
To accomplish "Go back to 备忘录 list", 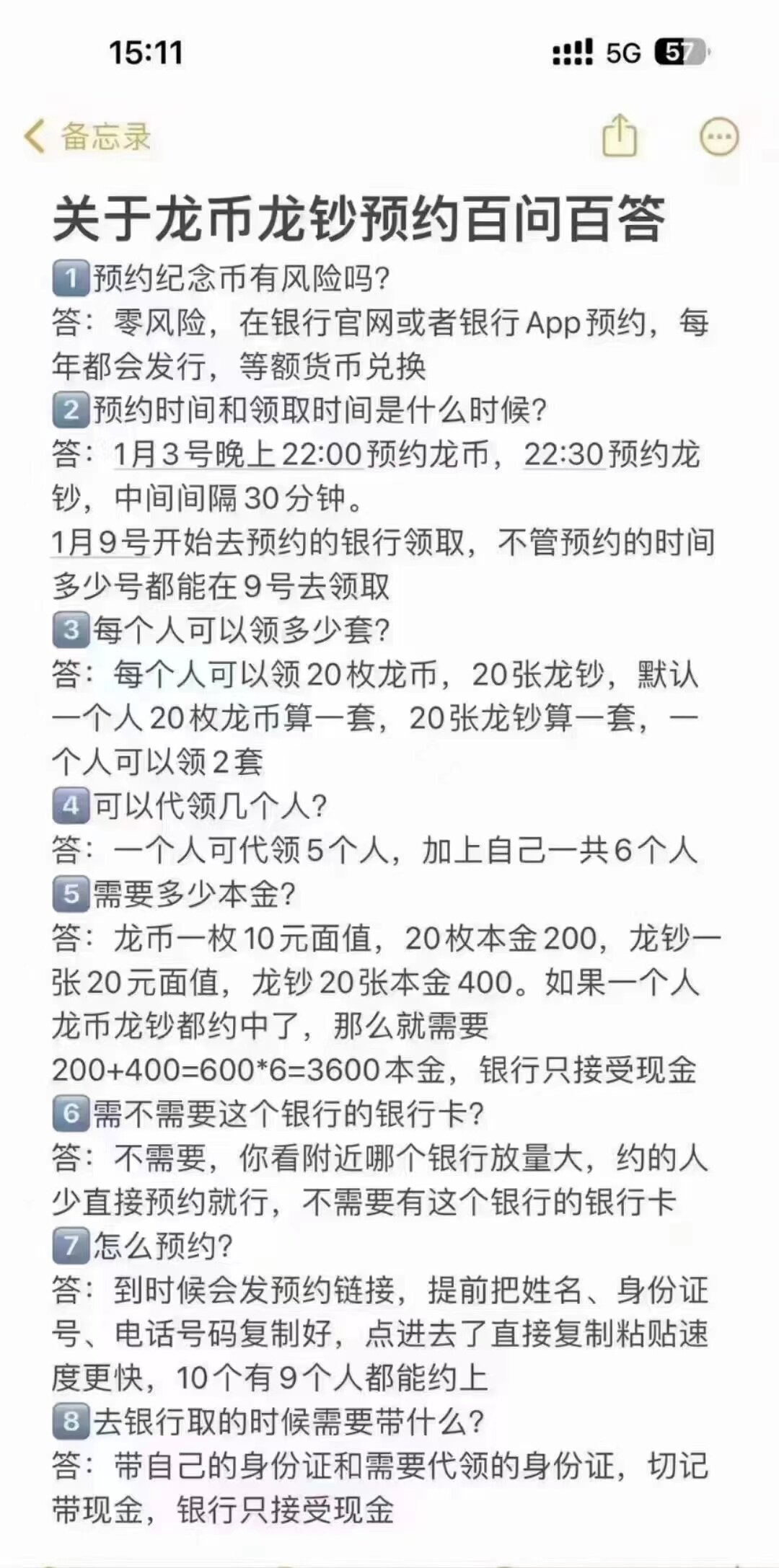I will tap(87, 137).
